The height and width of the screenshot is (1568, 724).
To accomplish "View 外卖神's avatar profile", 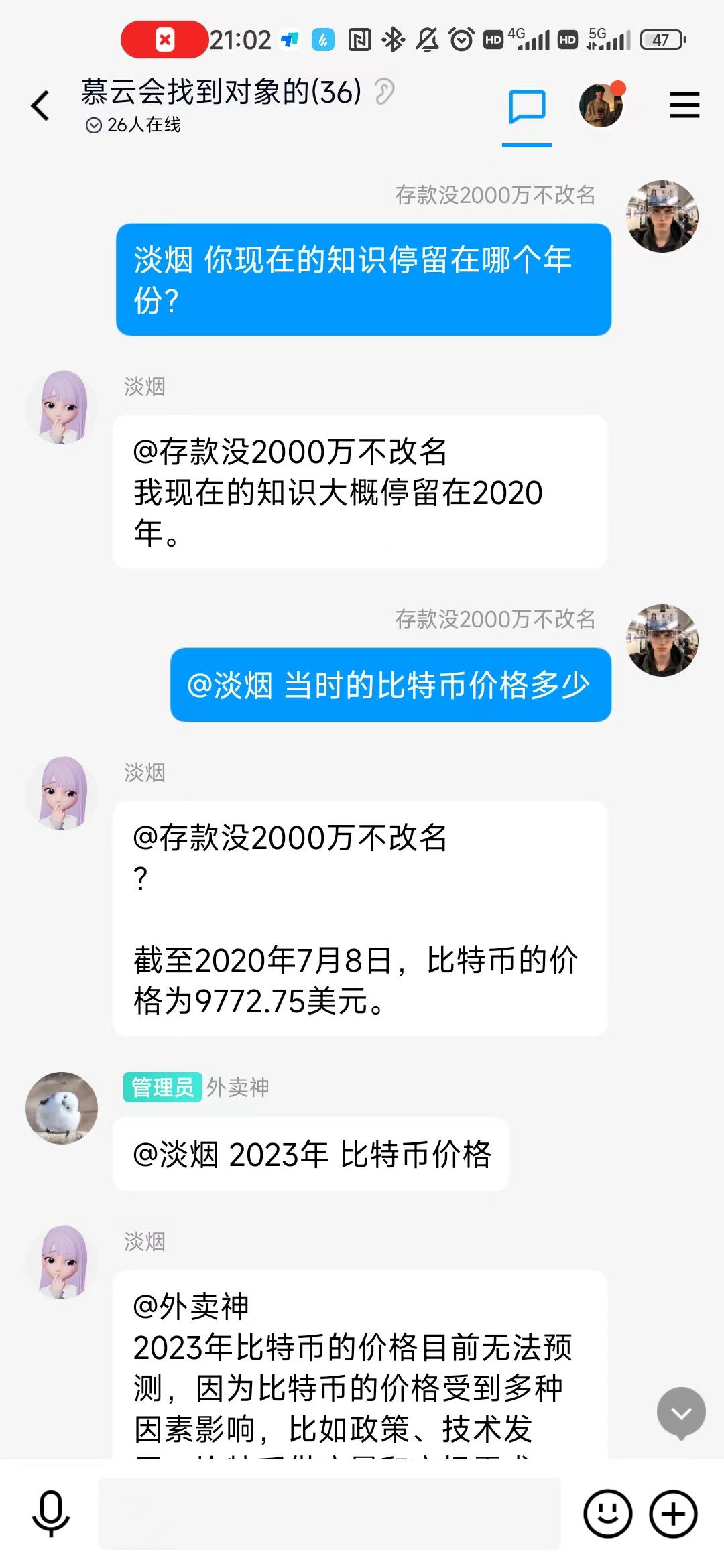I will coord(62,1108).
